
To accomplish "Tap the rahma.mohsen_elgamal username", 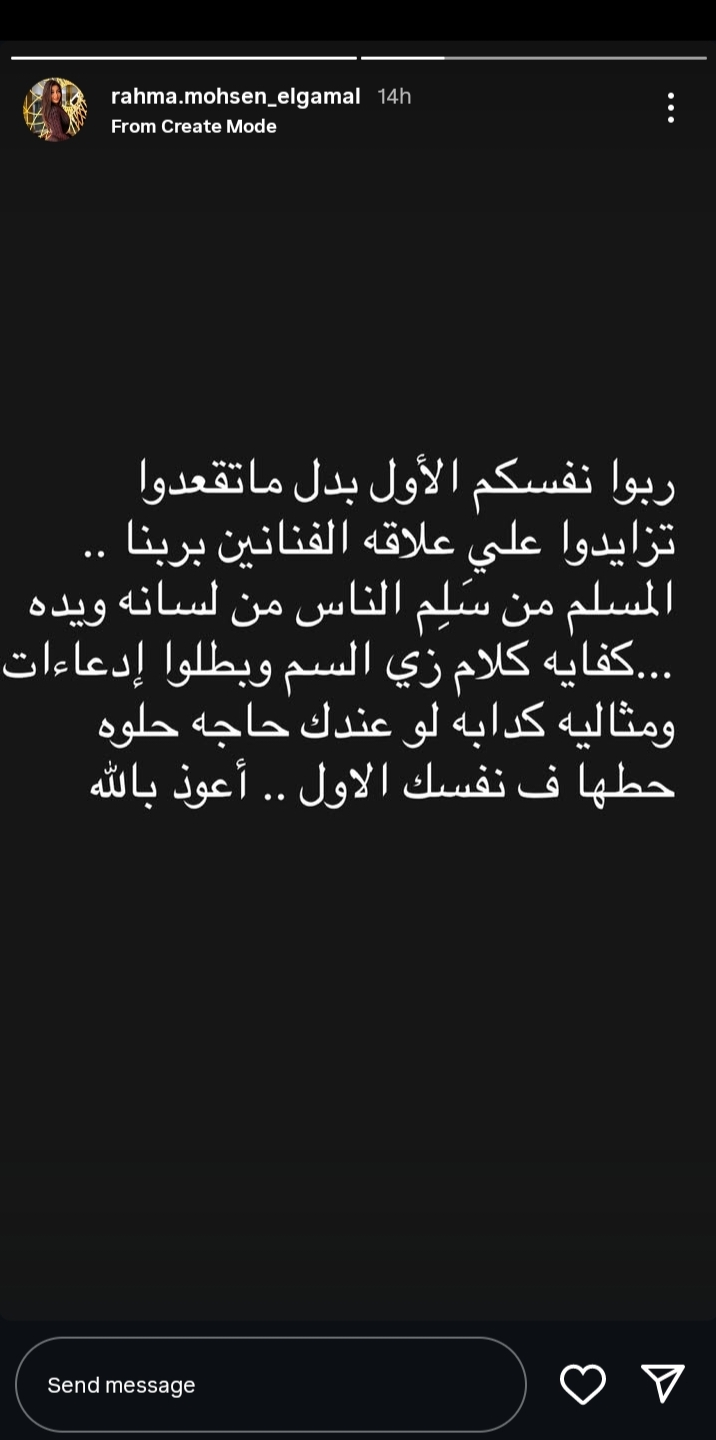I will click(x=235, y=96).
